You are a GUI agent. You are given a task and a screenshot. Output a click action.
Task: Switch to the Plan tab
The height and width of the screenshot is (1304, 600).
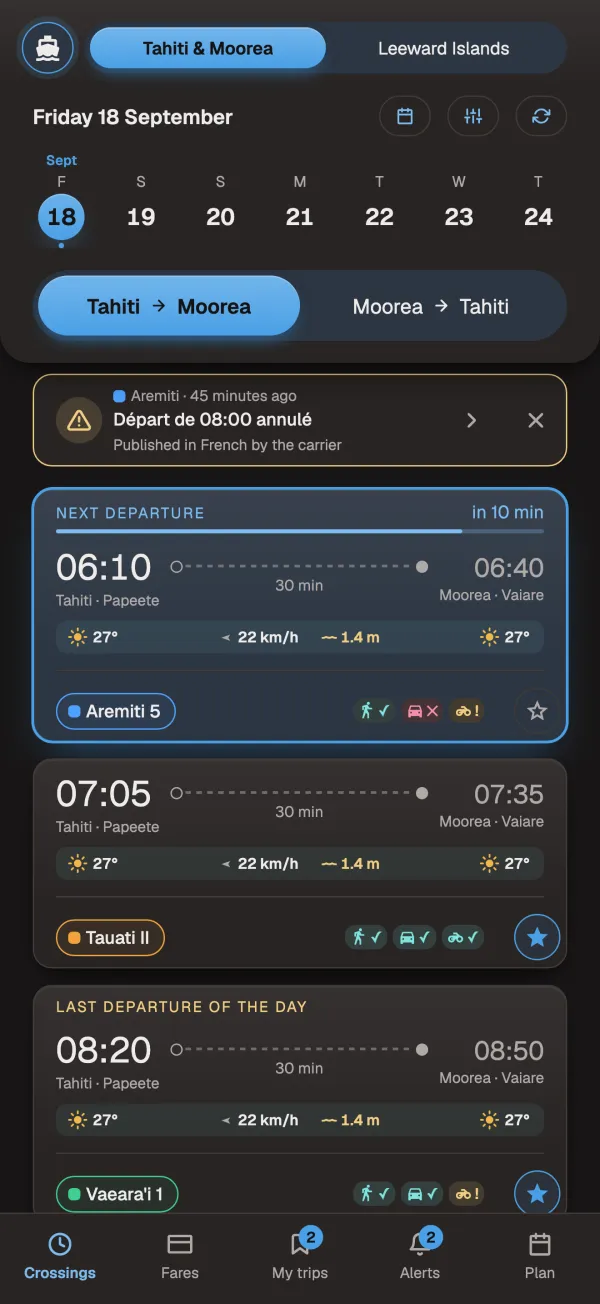click(x=540, y=1257)
